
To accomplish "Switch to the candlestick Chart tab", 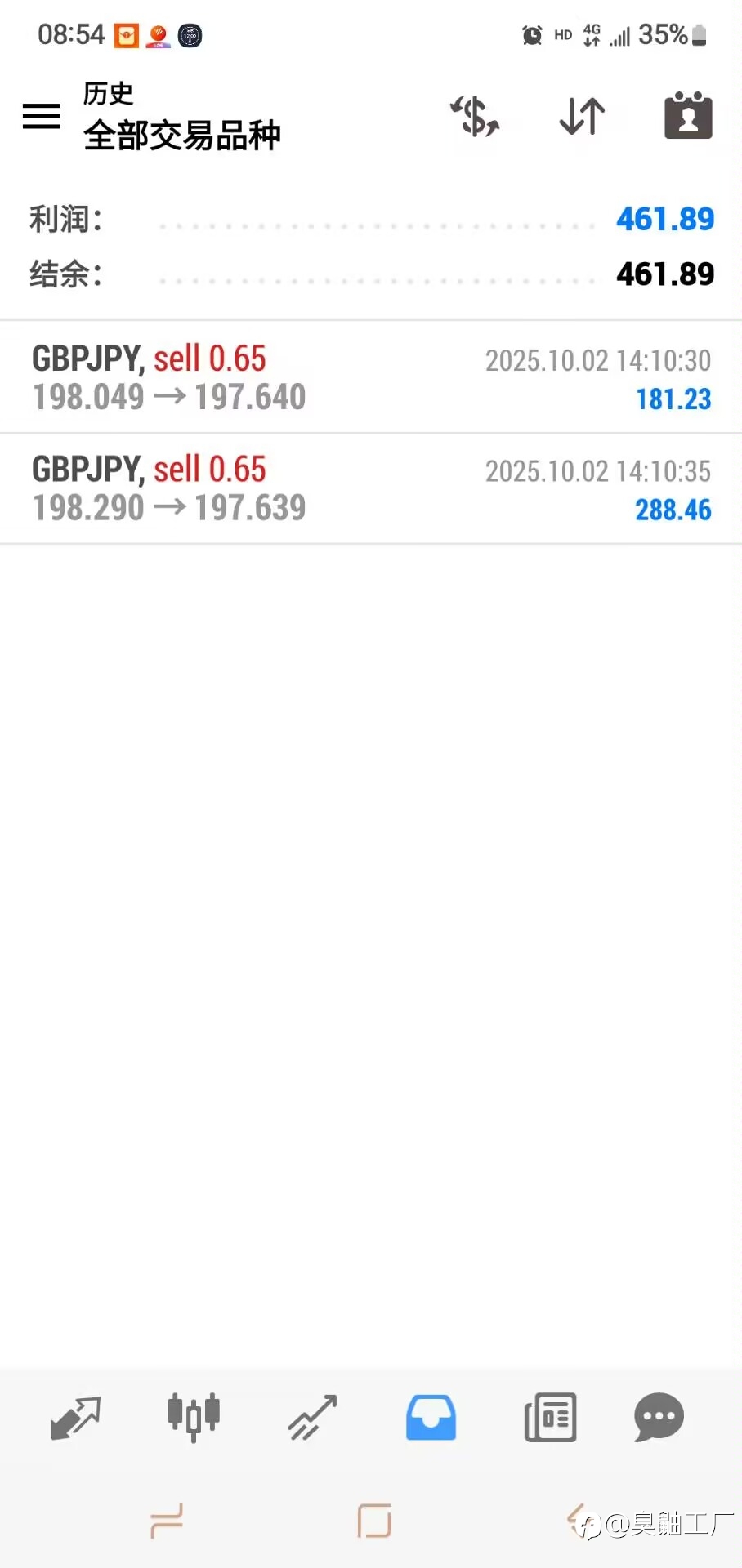I will tap(194, 1418).
